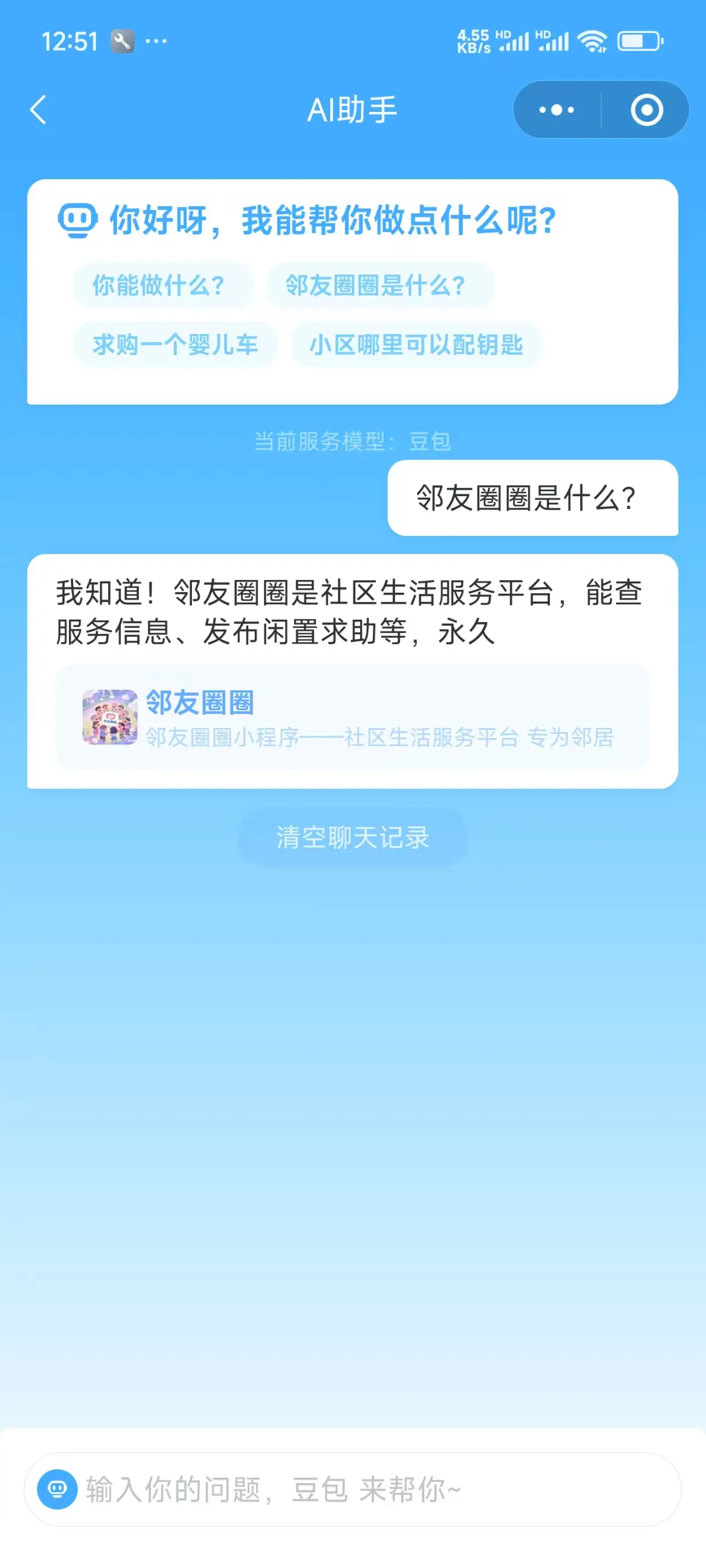Focus the question input field

pos(352,1489)
